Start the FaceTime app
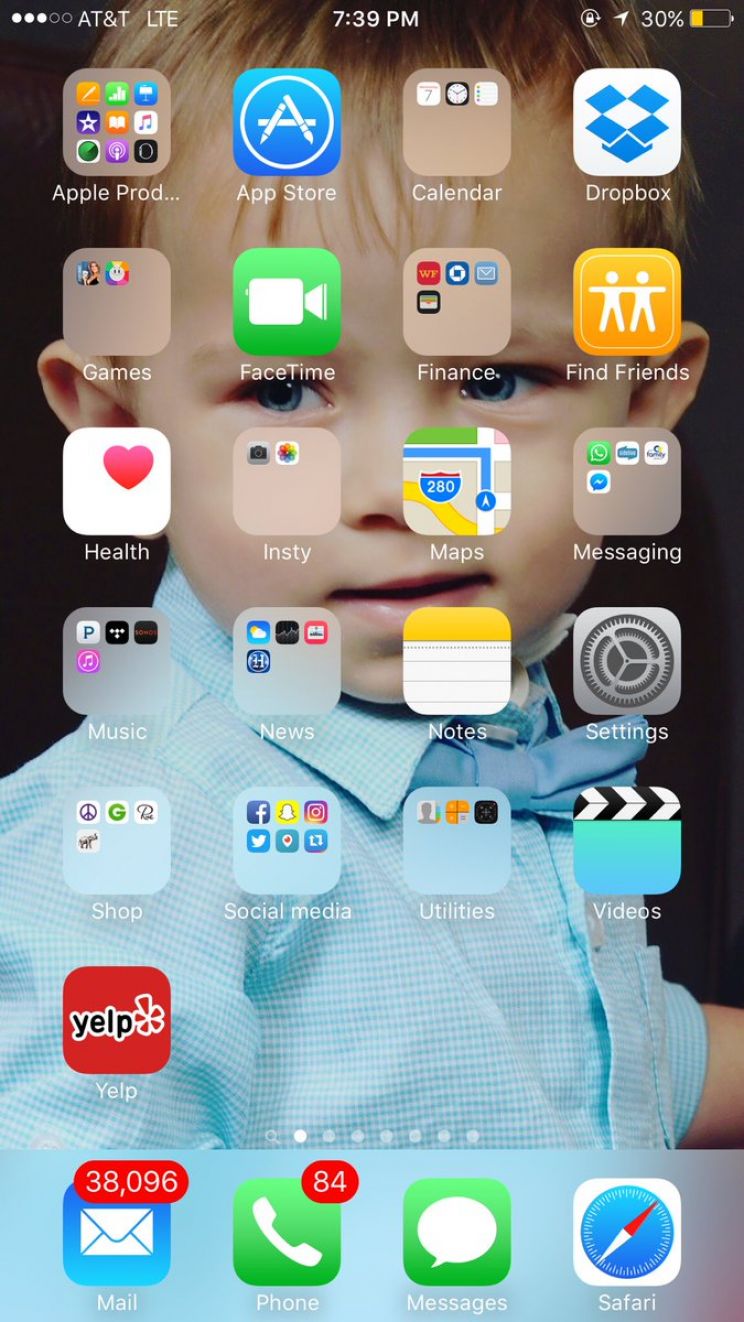Image resolution: width=744 pixels, height=1322 pixels. (287, 301)
